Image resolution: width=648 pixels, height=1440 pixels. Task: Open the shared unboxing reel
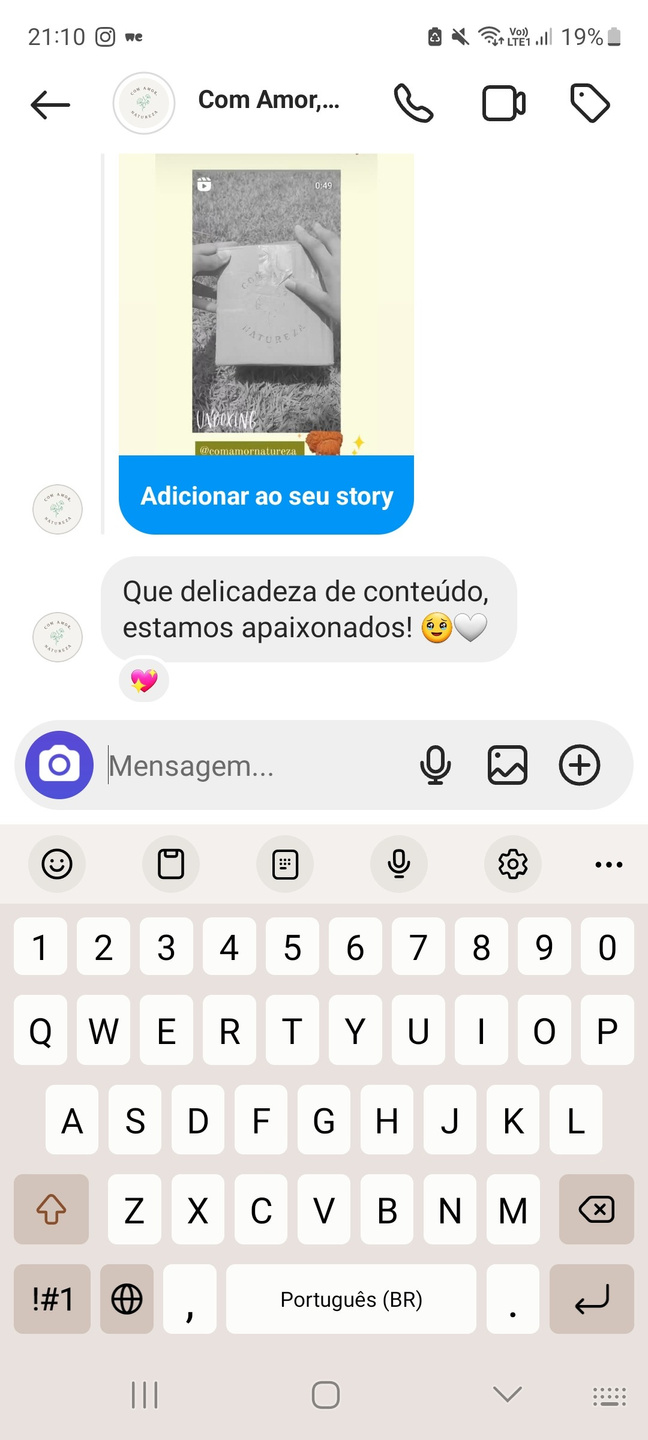click(x=266, y=300)
